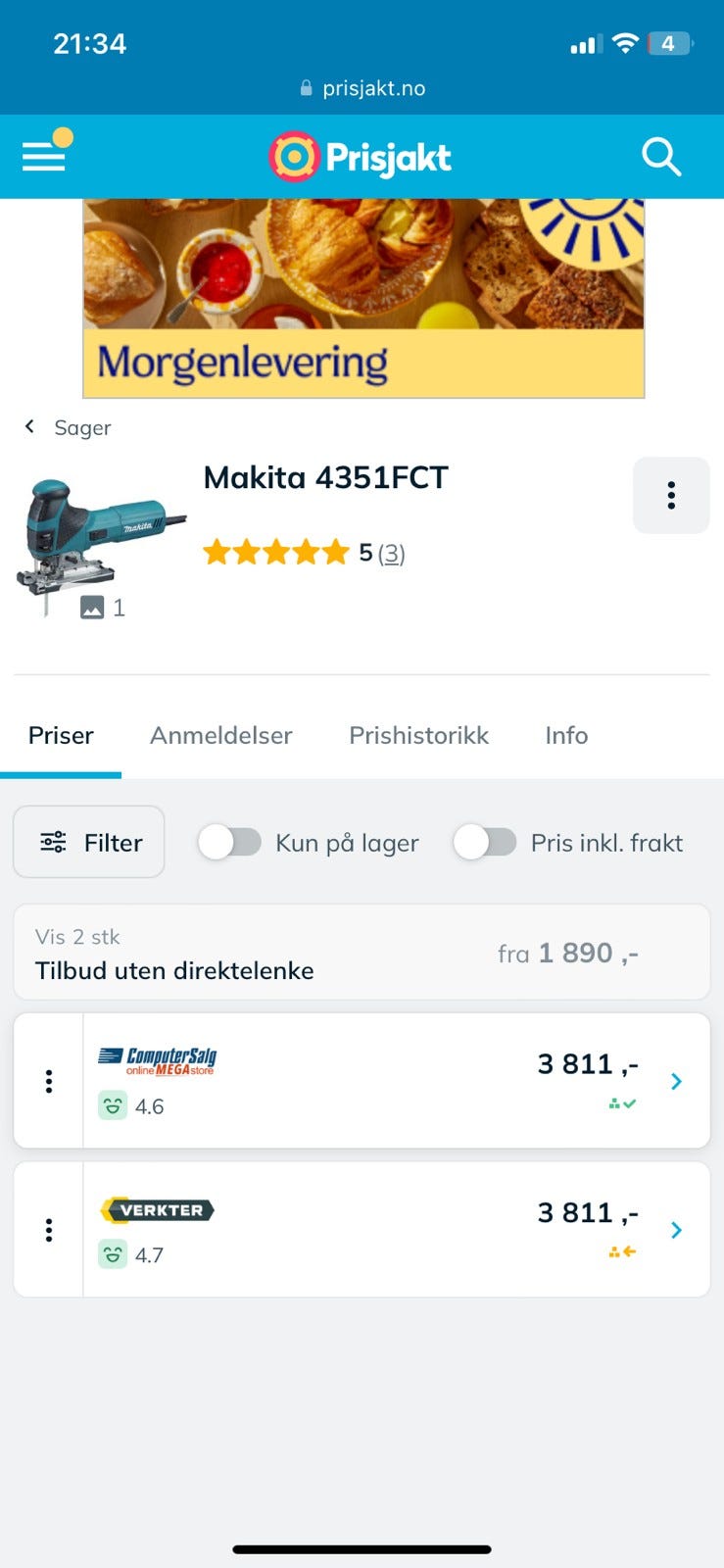Image resolution: width=724 pixels, height=1568 pixels.
Task: Open more options for Verkter offer
Action: coord(49,1230)
